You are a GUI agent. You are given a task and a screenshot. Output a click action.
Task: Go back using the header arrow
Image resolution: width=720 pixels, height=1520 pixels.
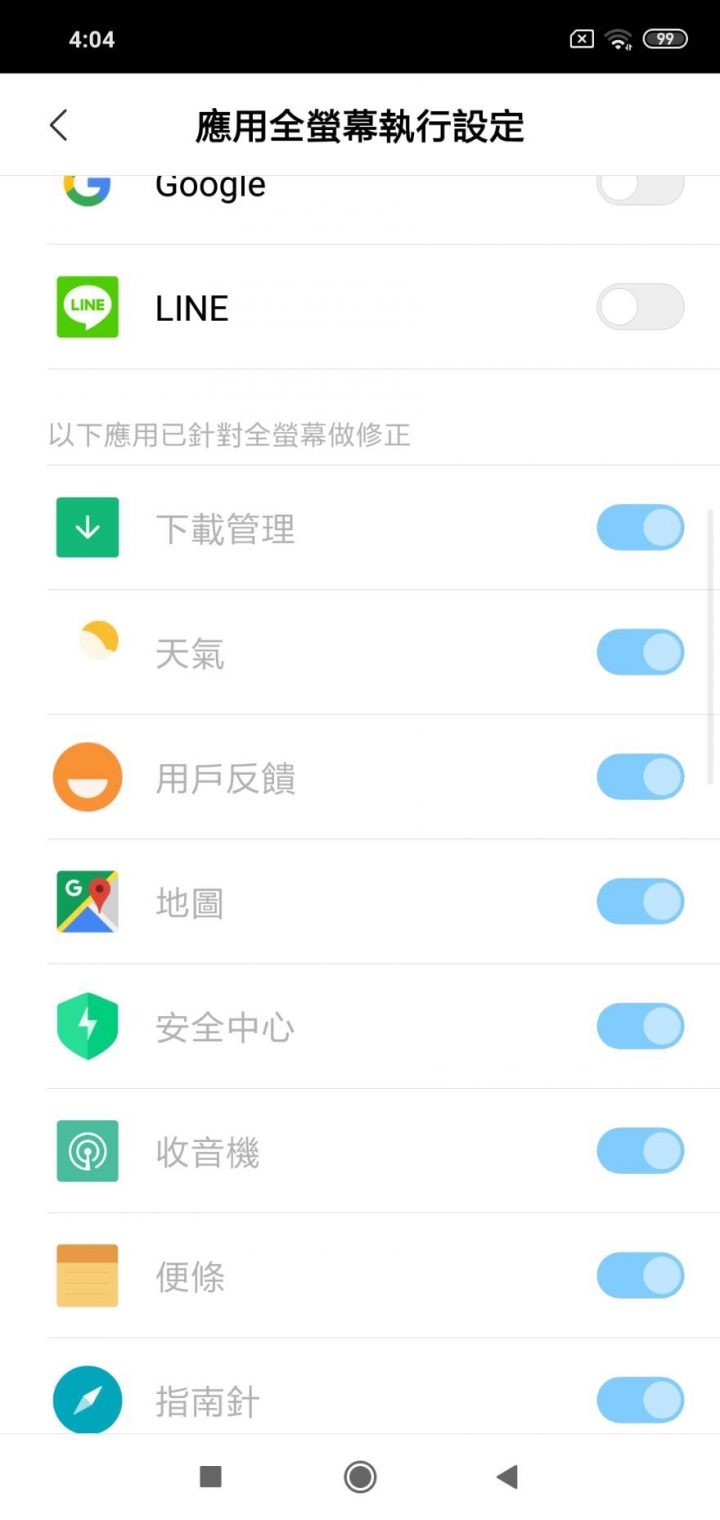[59, 126]
